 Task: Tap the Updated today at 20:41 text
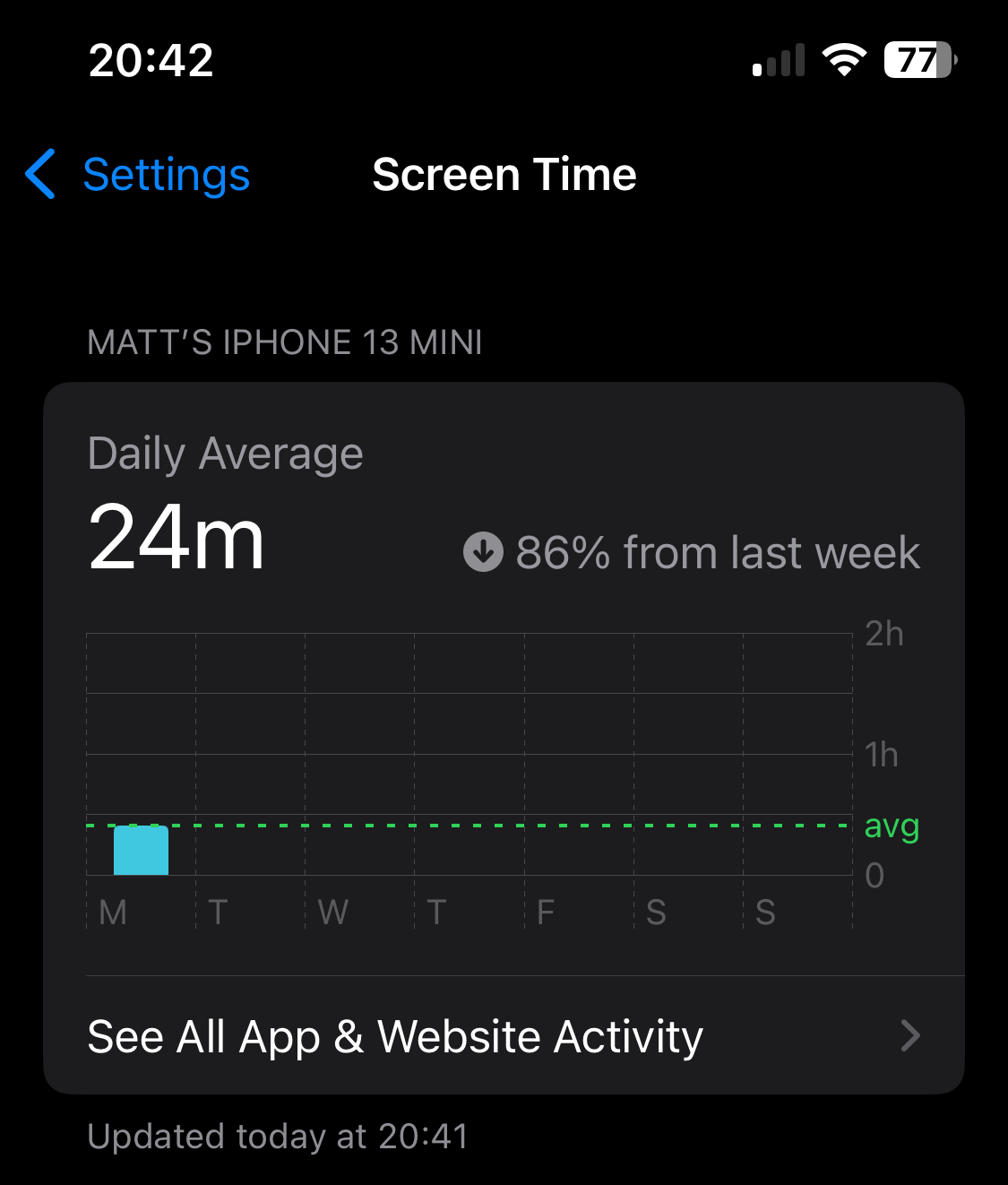click(x=277, y=1137)
